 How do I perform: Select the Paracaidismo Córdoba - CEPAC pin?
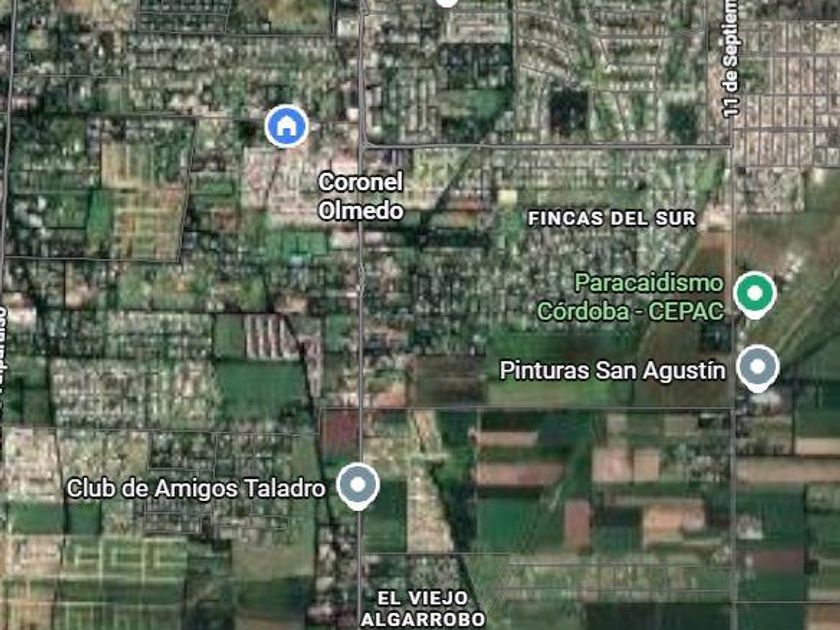[x=755, y=294]
